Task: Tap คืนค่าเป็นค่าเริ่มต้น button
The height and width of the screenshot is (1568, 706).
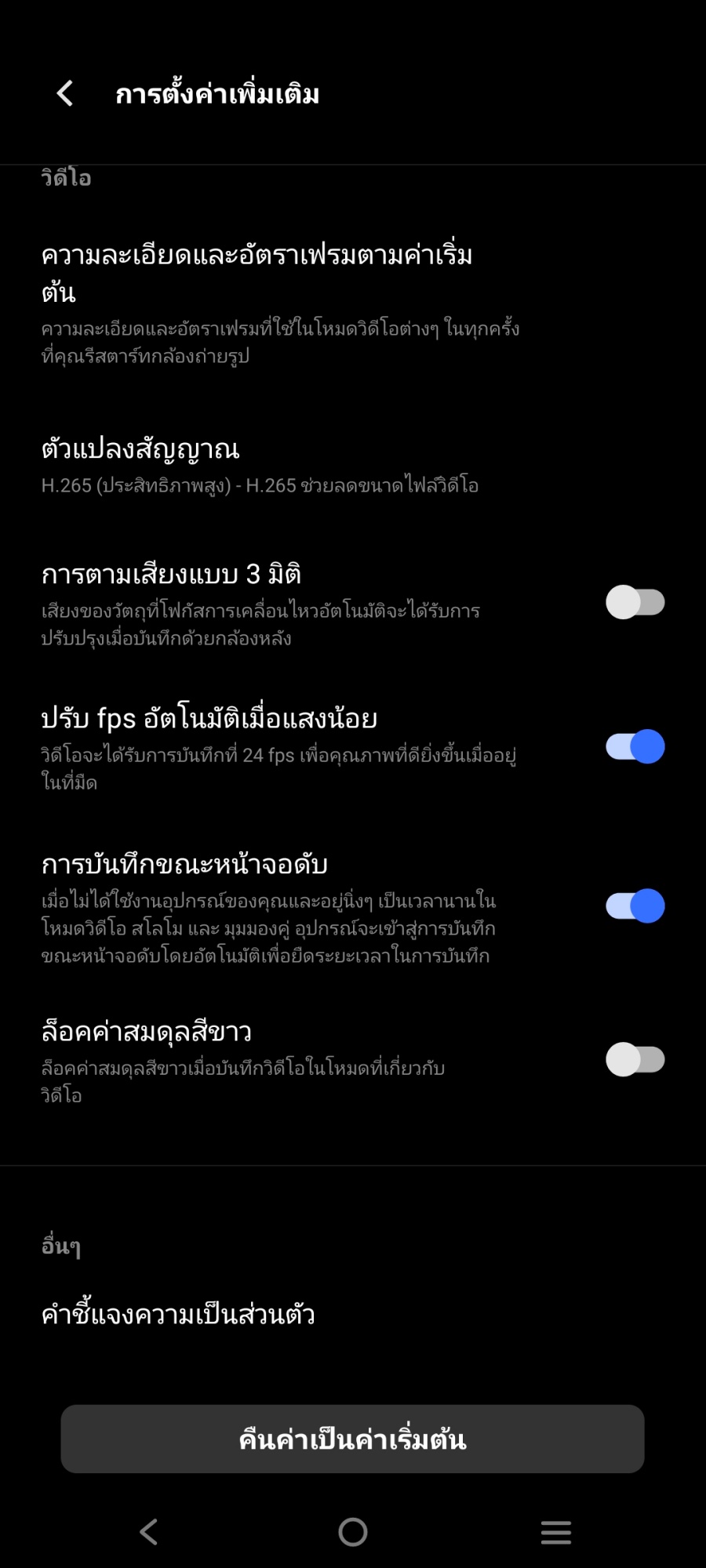Action: click(352, 1439)
